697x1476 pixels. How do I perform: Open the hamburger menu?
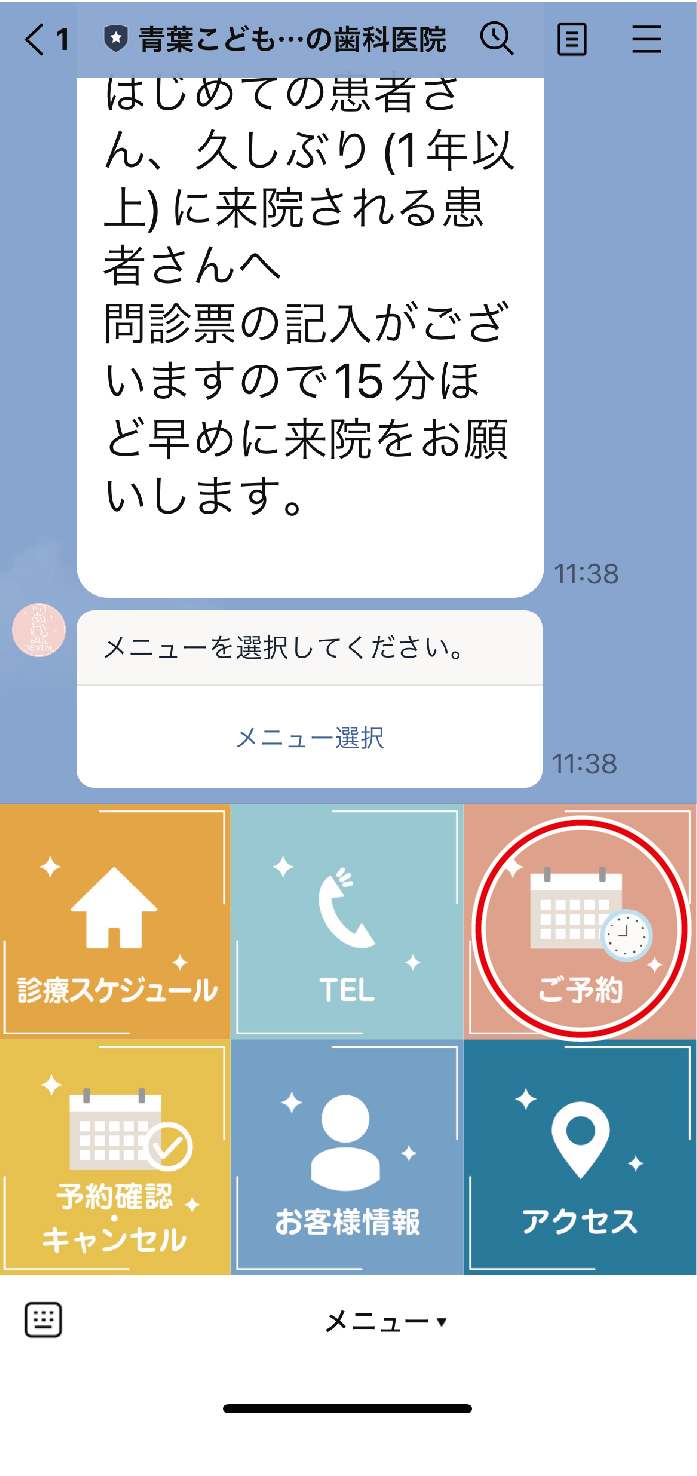[648, 40]
